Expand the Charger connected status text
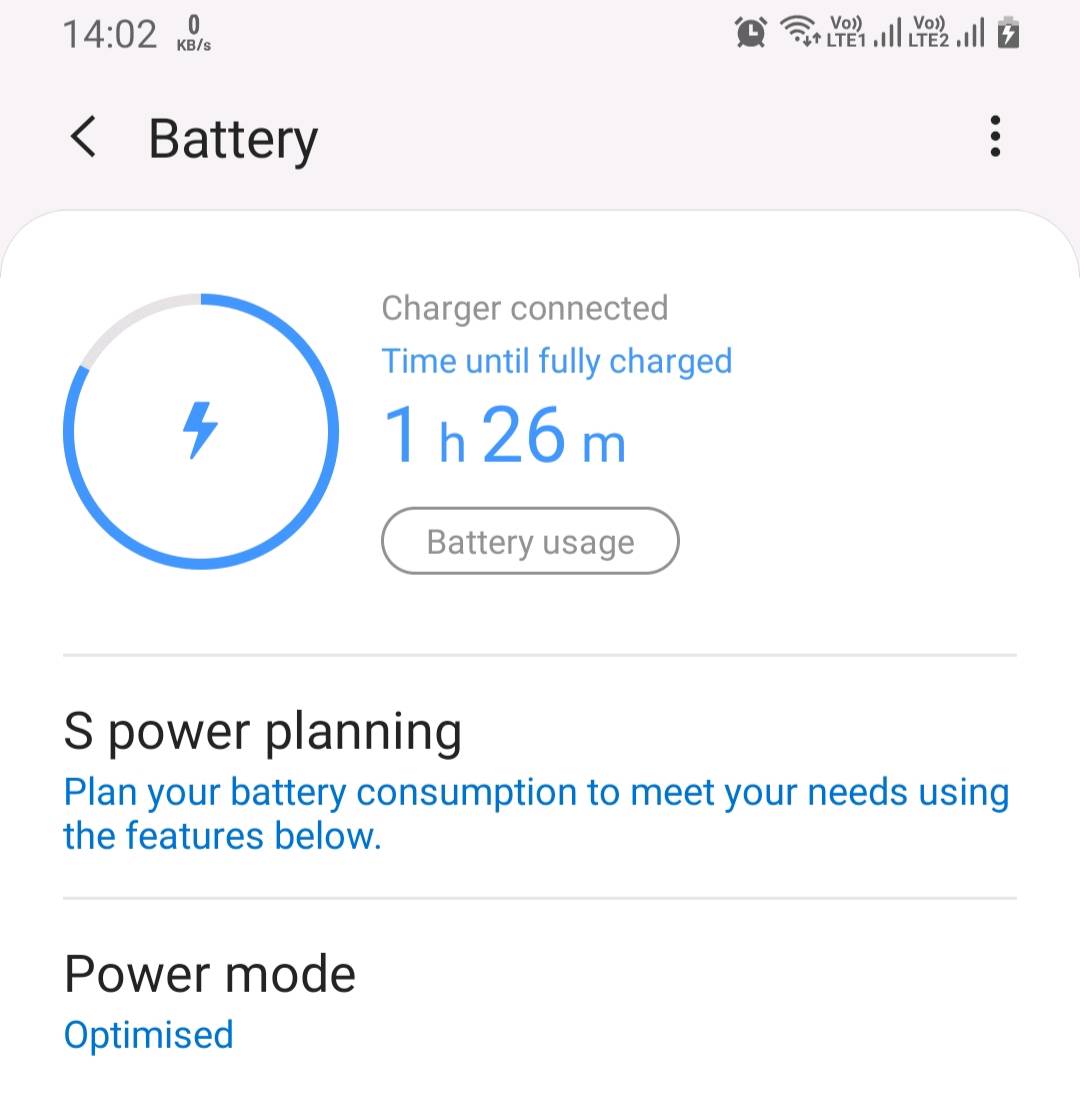This screenshot has width=1080, height=1111. click(x=524, y=308)
